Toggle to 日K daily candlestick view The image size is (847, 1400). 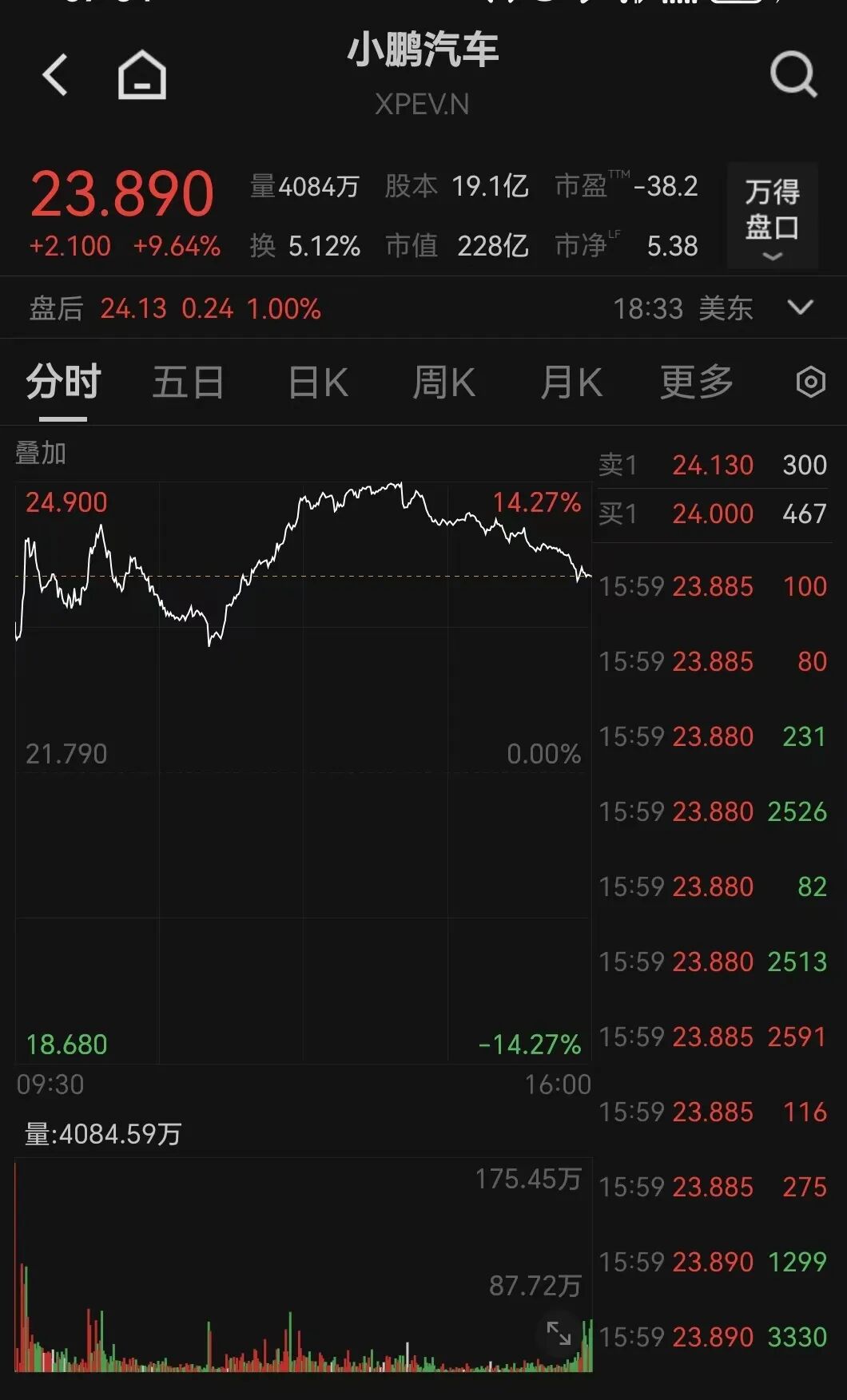click(x=317, y=383)
